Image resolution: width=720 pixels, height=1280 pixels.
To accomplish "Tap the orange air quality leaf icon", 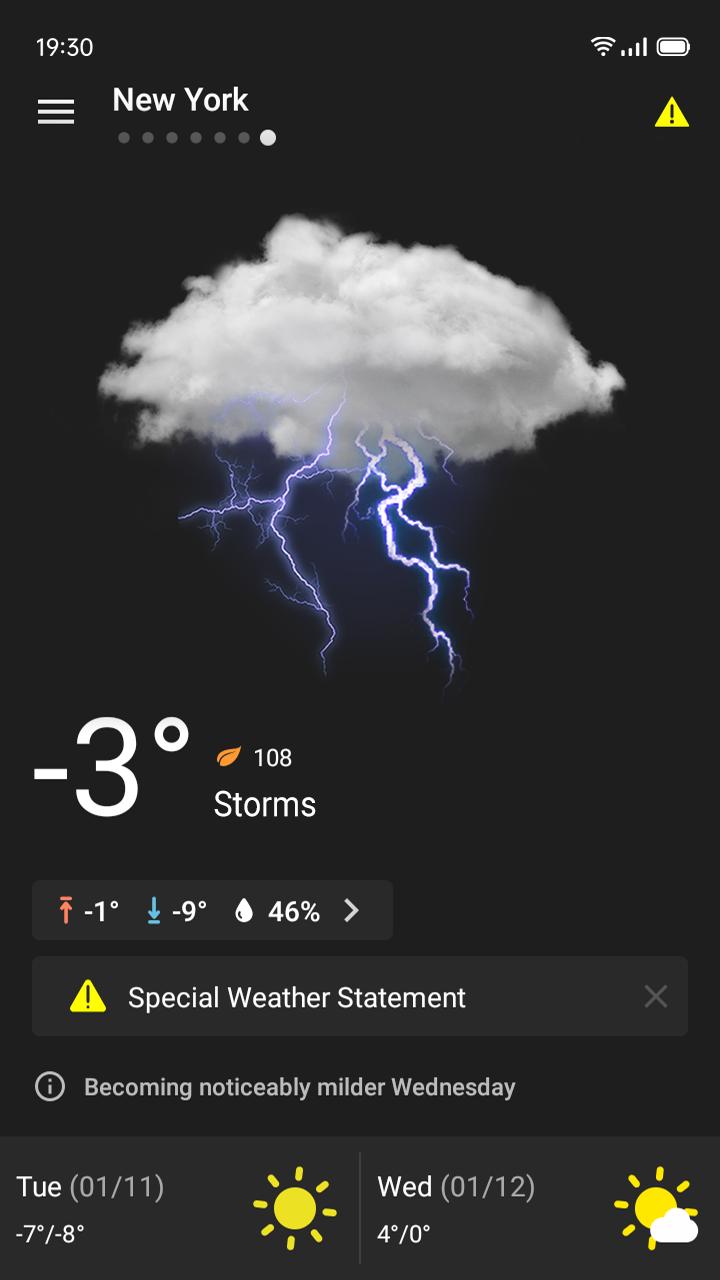I will pos(228,758).
